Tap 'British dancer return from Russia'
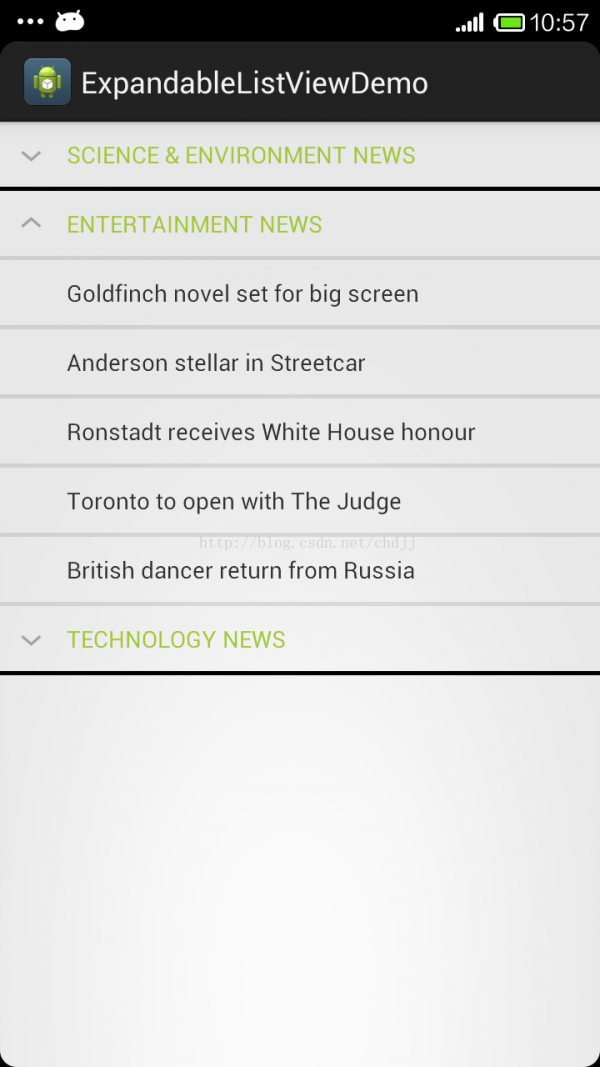Screen dimensions: 600x1067 click(300, 570)
